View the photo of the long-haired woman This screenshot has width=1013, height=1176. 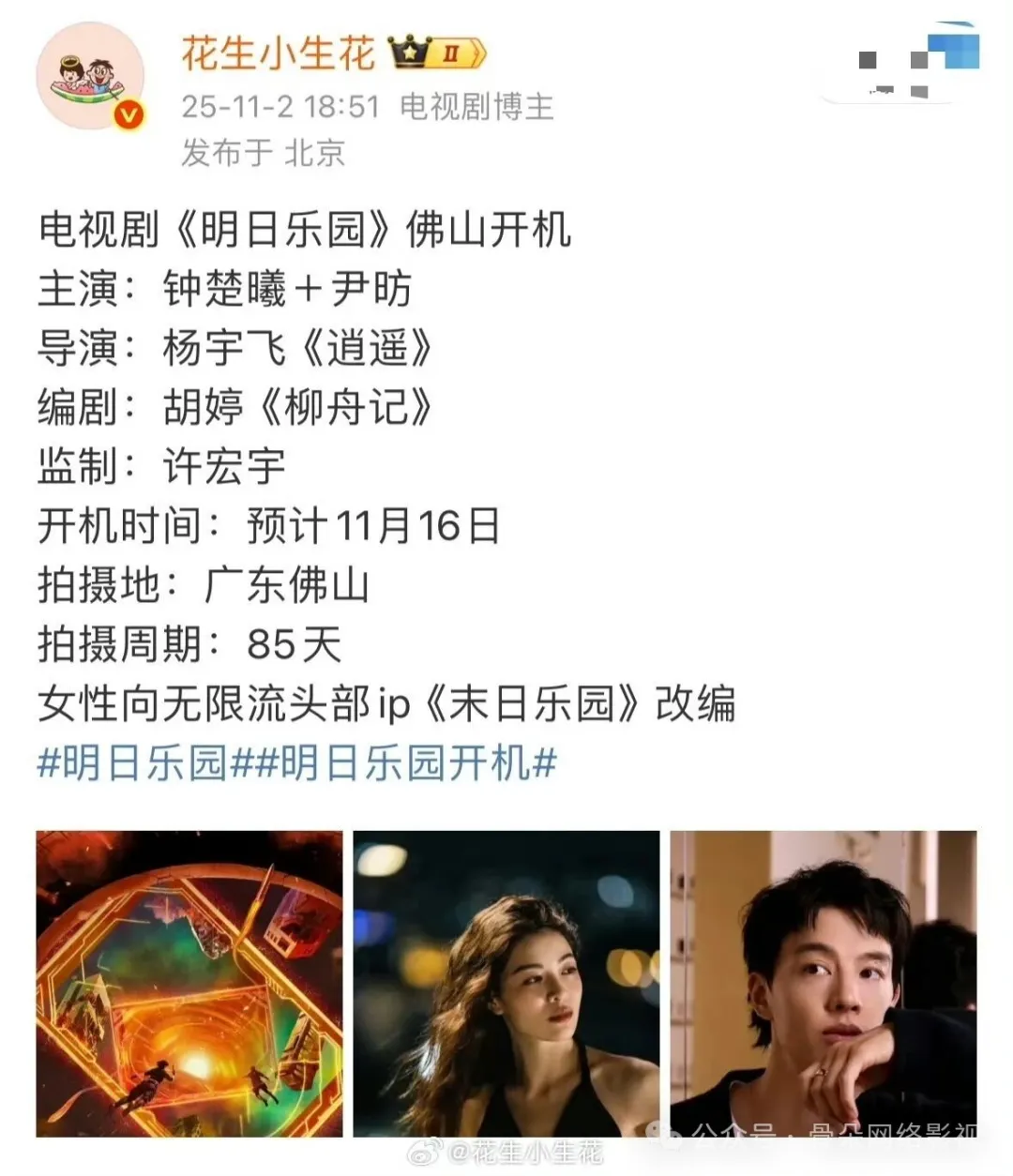(x=506, y=983)
